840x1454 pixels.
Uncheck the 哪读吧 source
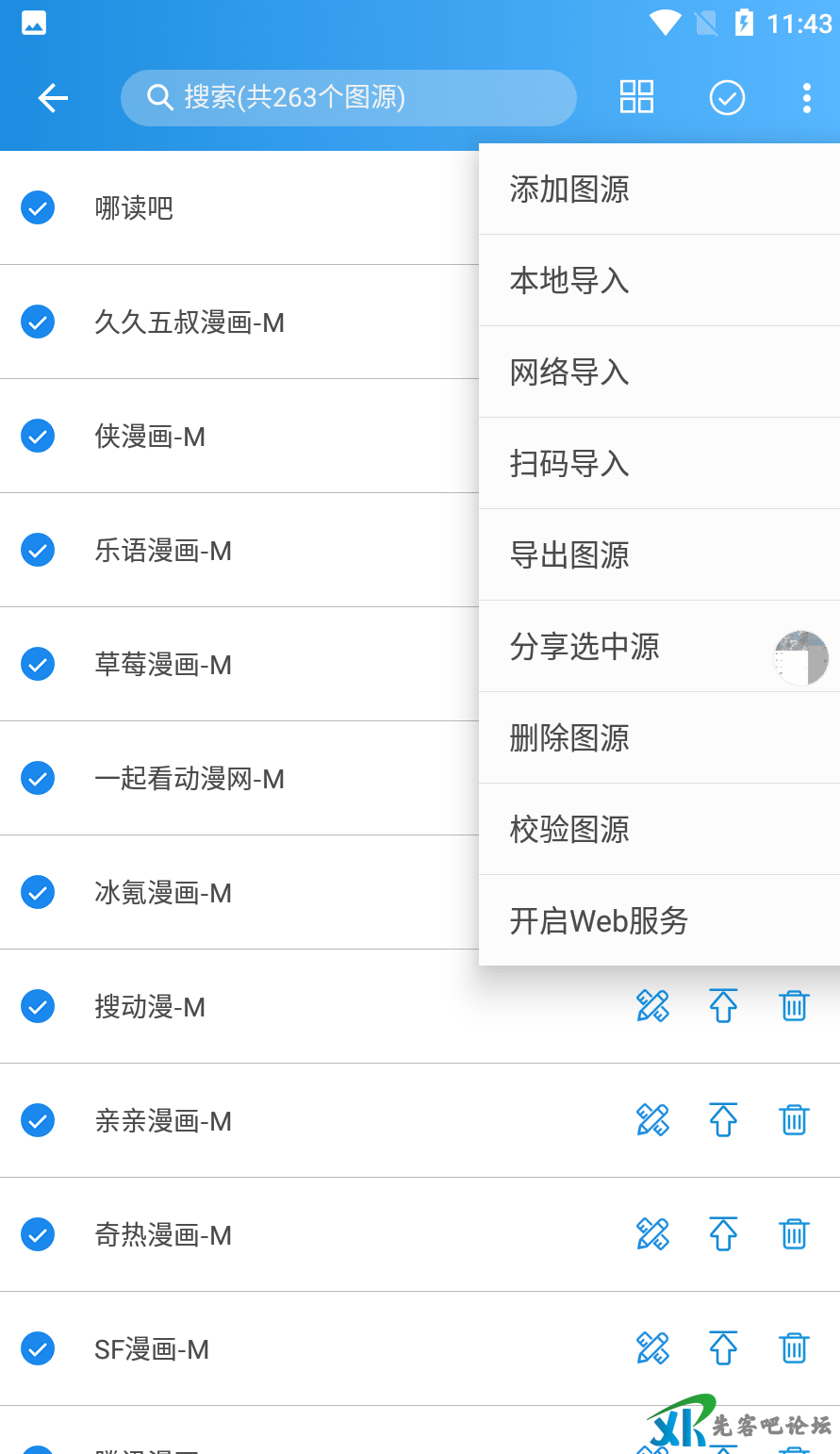(38, 207)
